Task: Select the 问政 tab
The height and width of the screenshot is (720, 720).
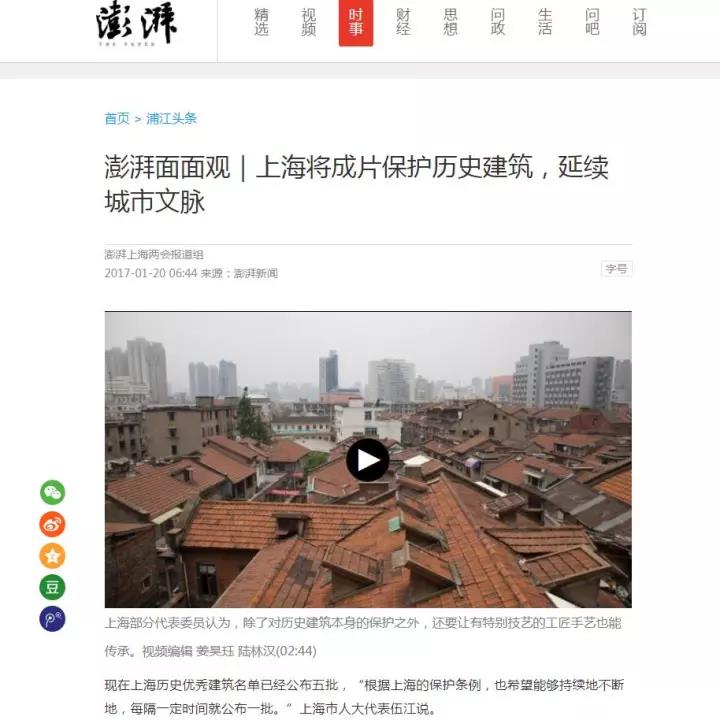Action: coord(498,22)
